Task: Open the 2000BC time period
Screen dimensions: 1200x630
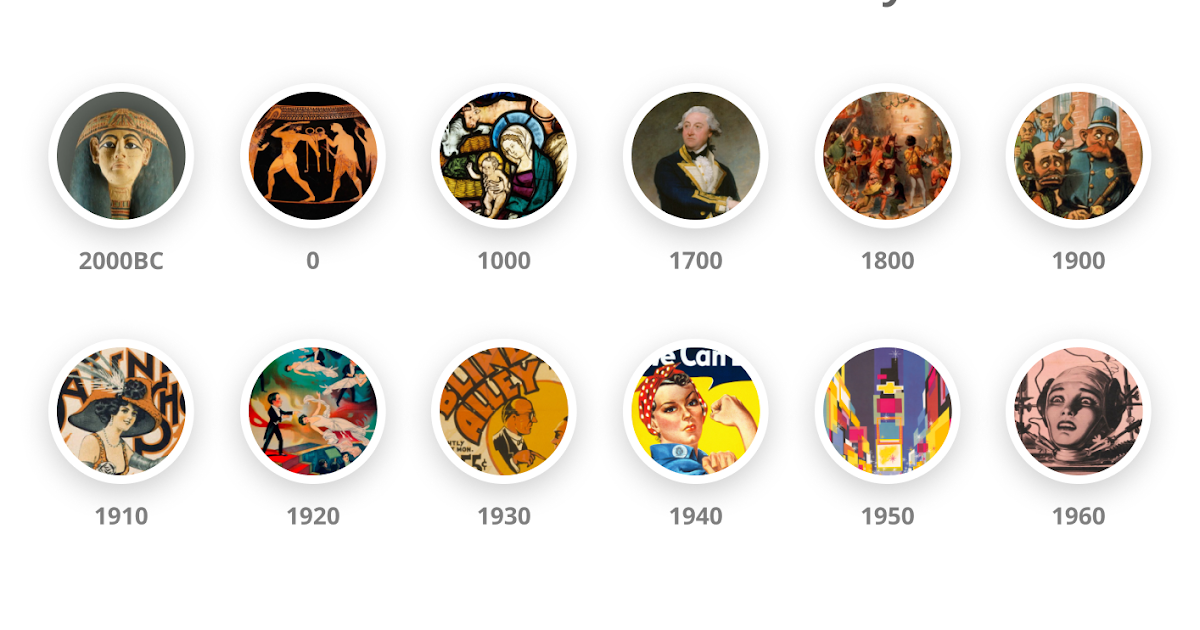Action: tap(121, 156)
